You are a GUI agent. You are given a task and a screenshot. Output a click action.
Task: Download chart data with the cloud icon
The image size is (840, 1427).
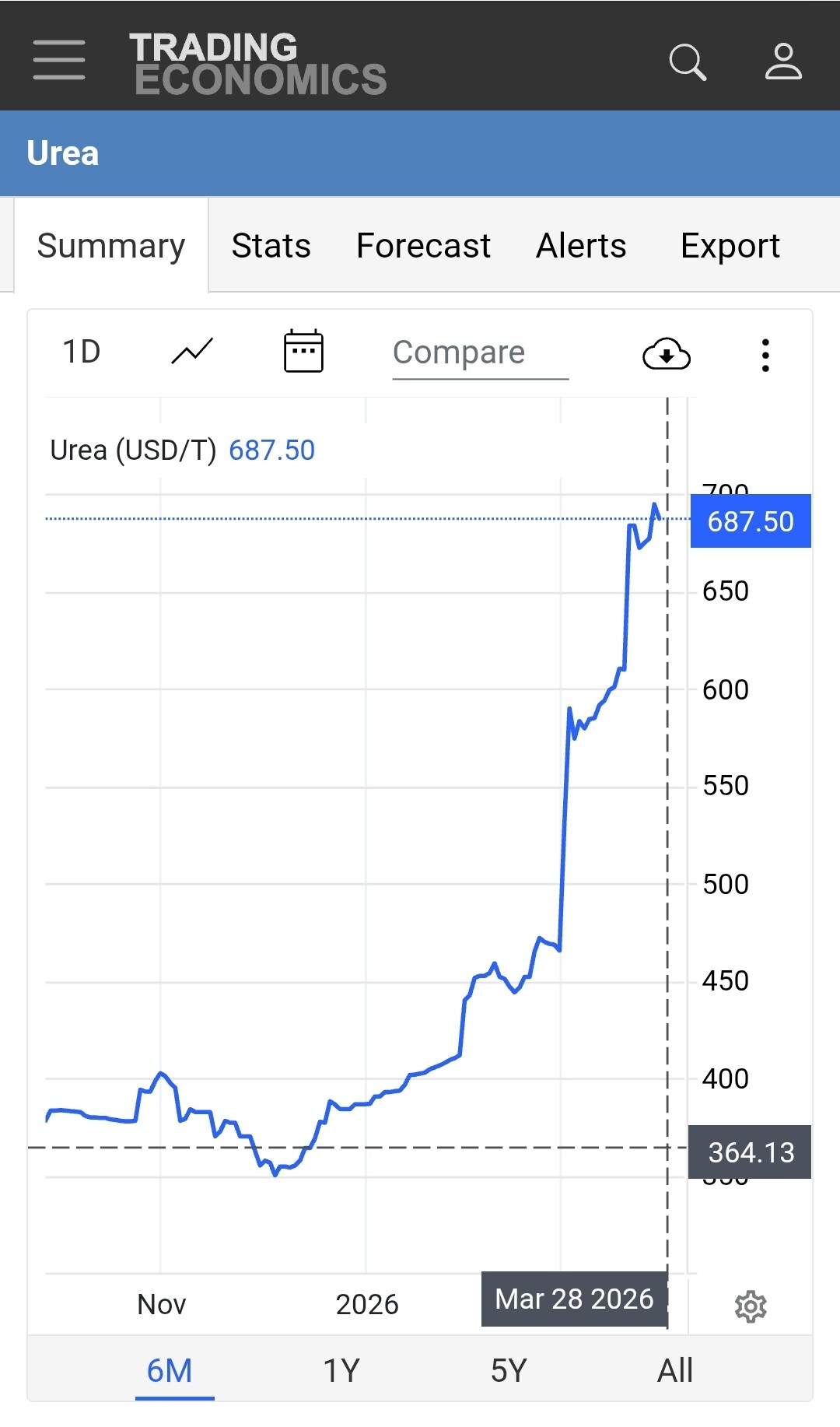667,354
